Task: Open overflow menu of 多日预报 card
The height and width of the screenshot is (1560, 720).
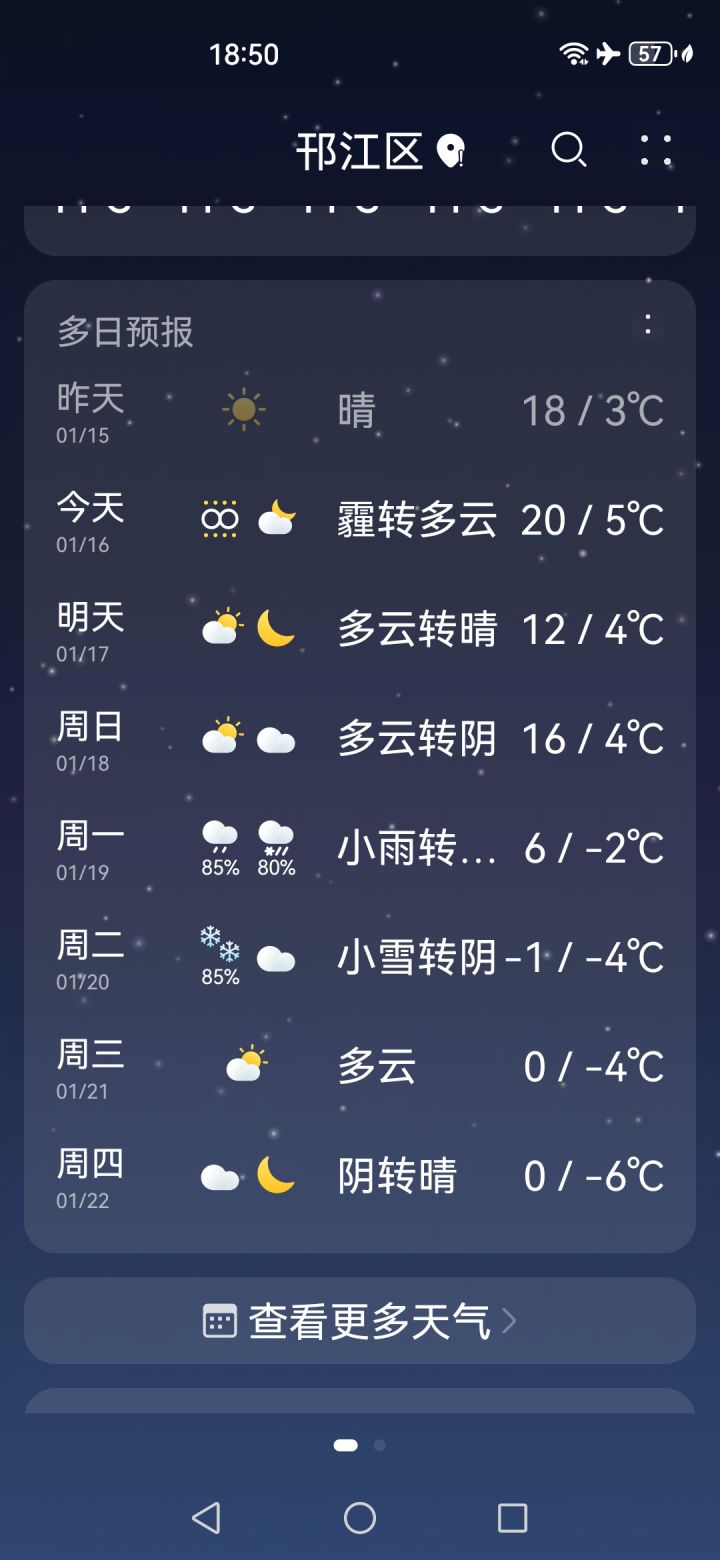Action: pos(648,324)
